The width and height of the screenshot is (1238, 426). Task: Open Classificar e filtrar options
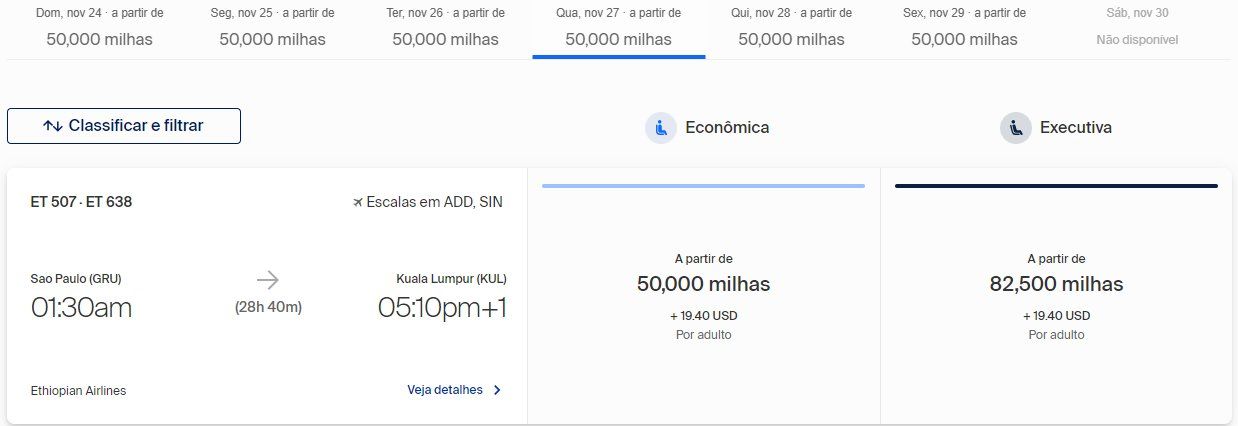124,126
